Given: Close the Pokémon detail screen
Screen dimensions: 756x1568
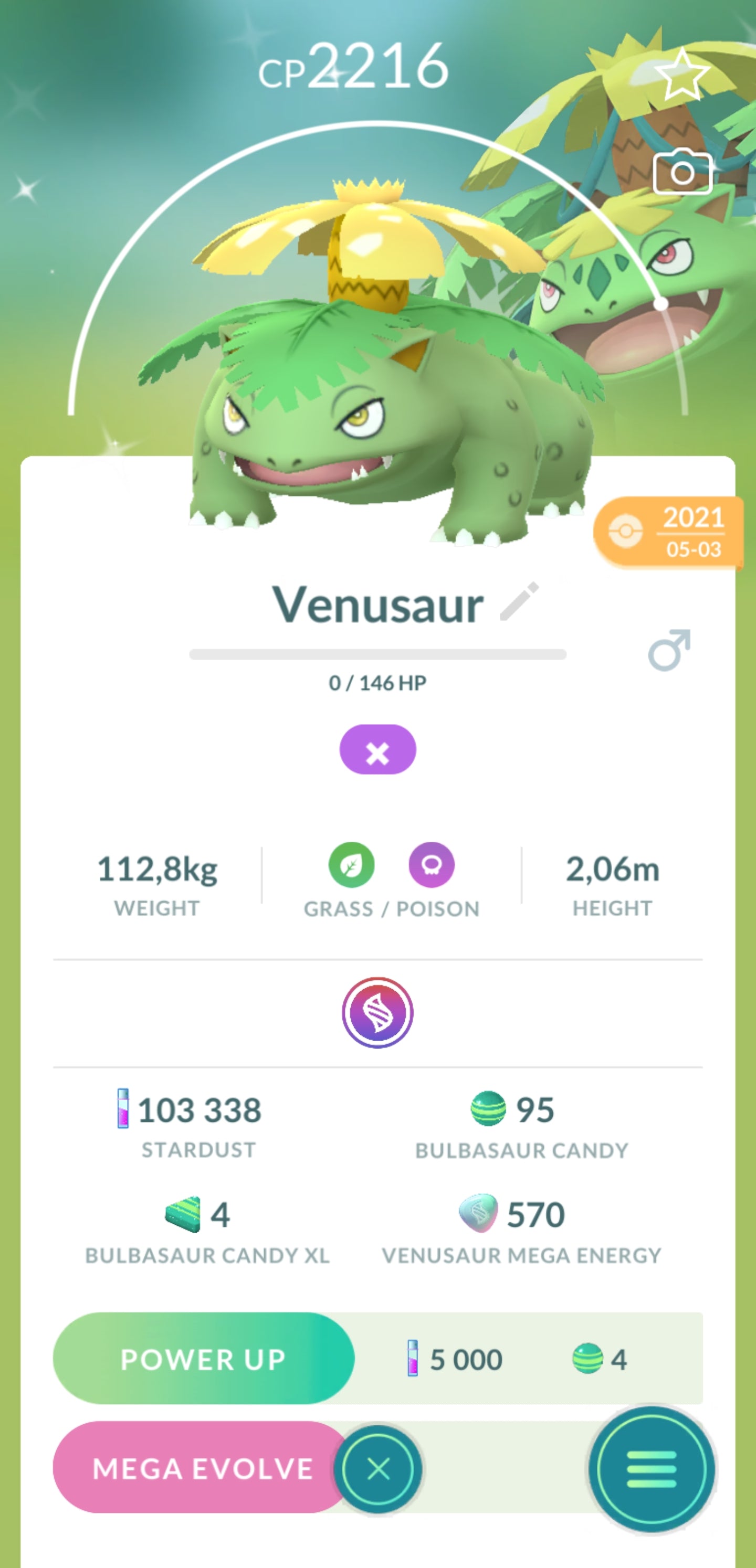Looking at the screenshot, I should [x=379, y=1469].
